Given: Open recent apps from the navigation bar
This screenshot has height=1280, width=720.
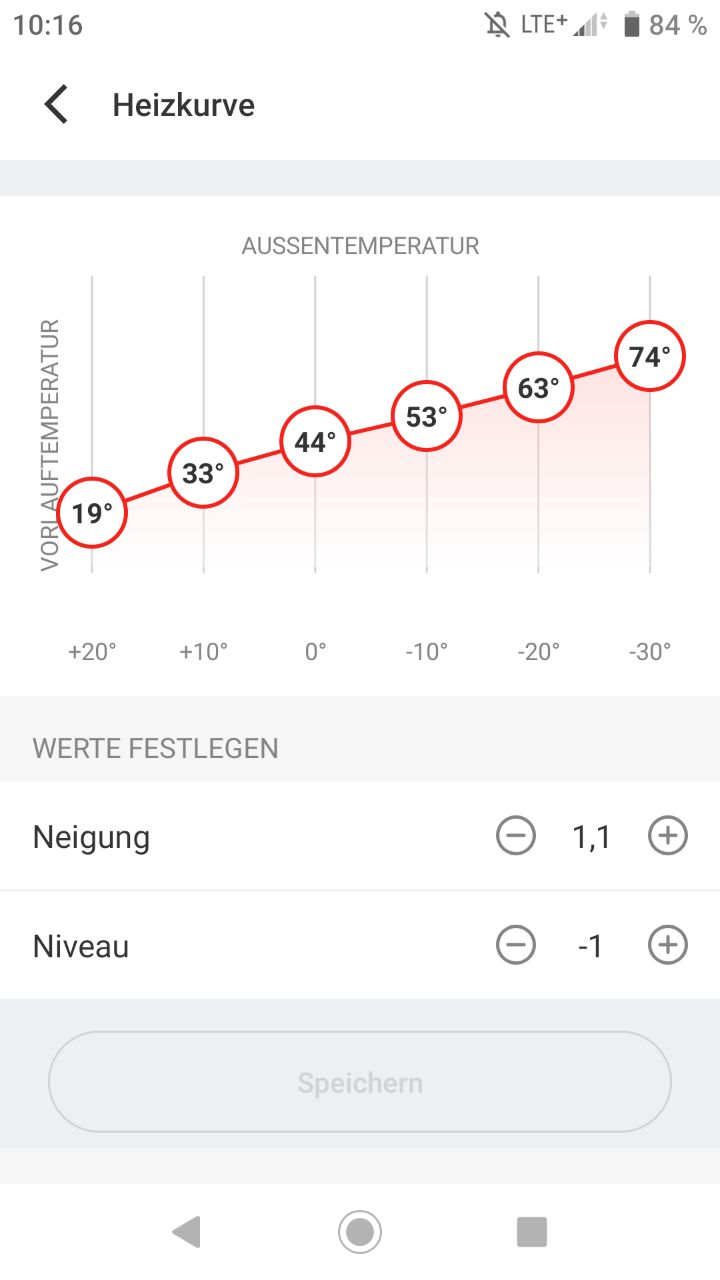Looking at the screenshot, I should coord(532,1232).
